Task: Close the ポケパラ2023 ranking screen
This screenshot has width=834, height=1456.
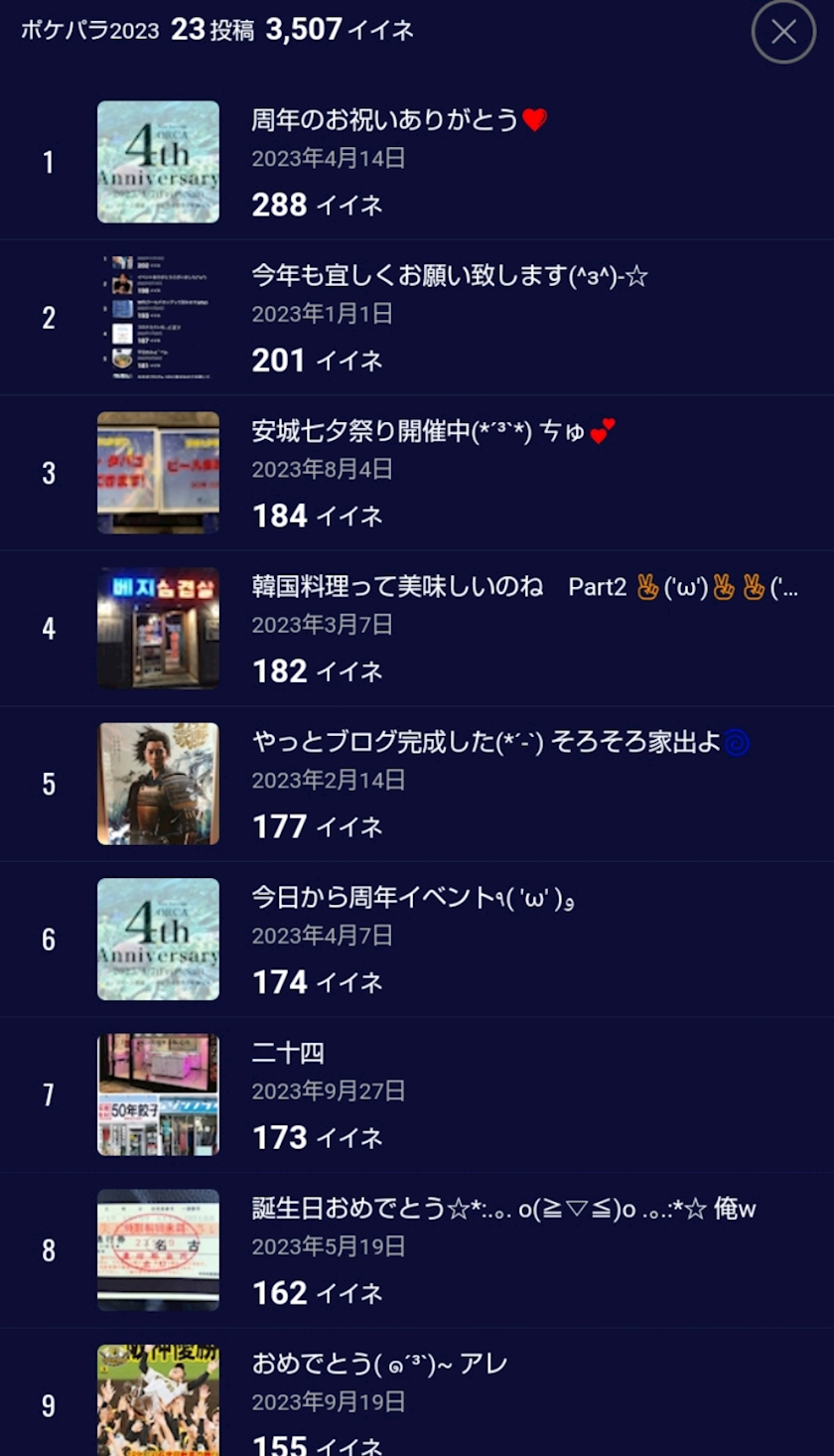Action: point(783,33)
